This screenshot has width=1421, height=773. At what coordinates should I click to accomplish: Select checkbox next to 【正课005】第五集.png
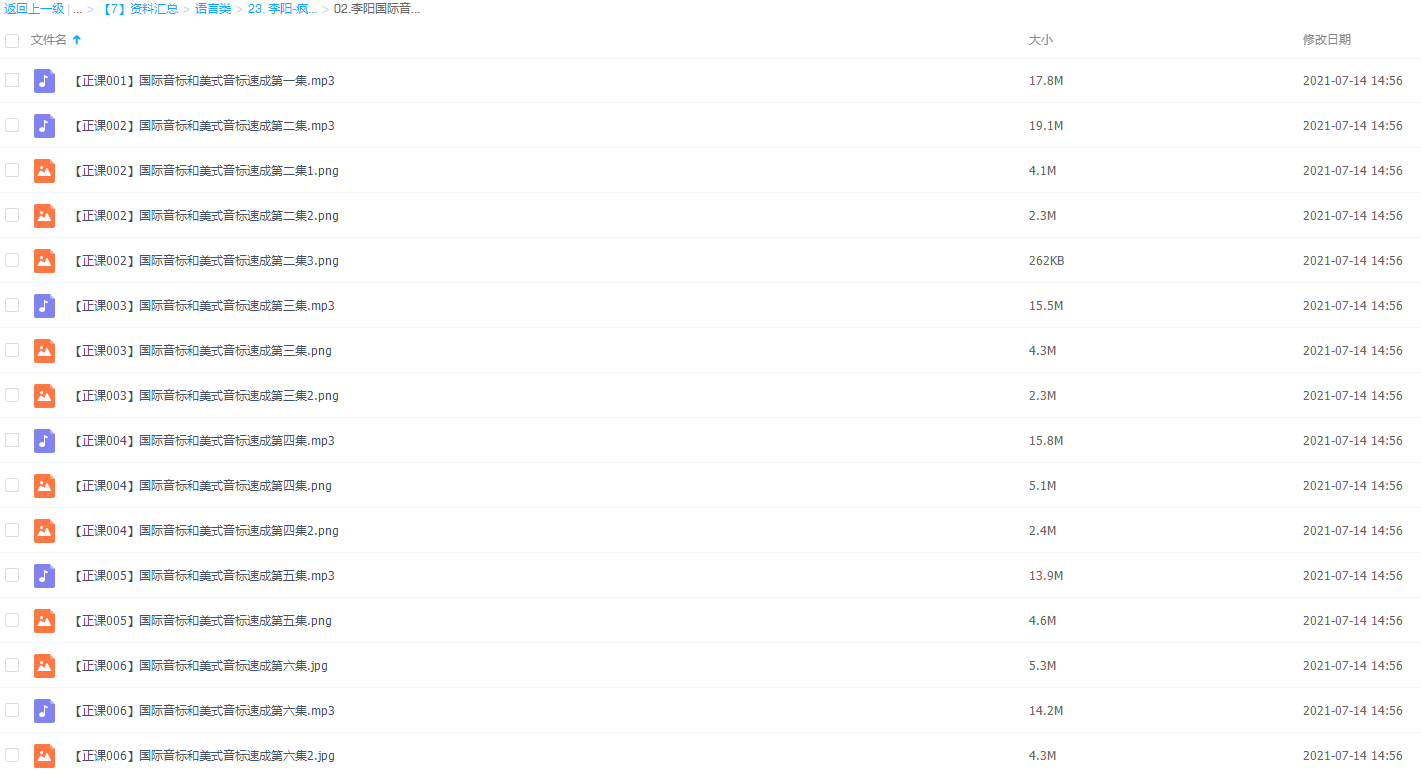coord(12,620)
